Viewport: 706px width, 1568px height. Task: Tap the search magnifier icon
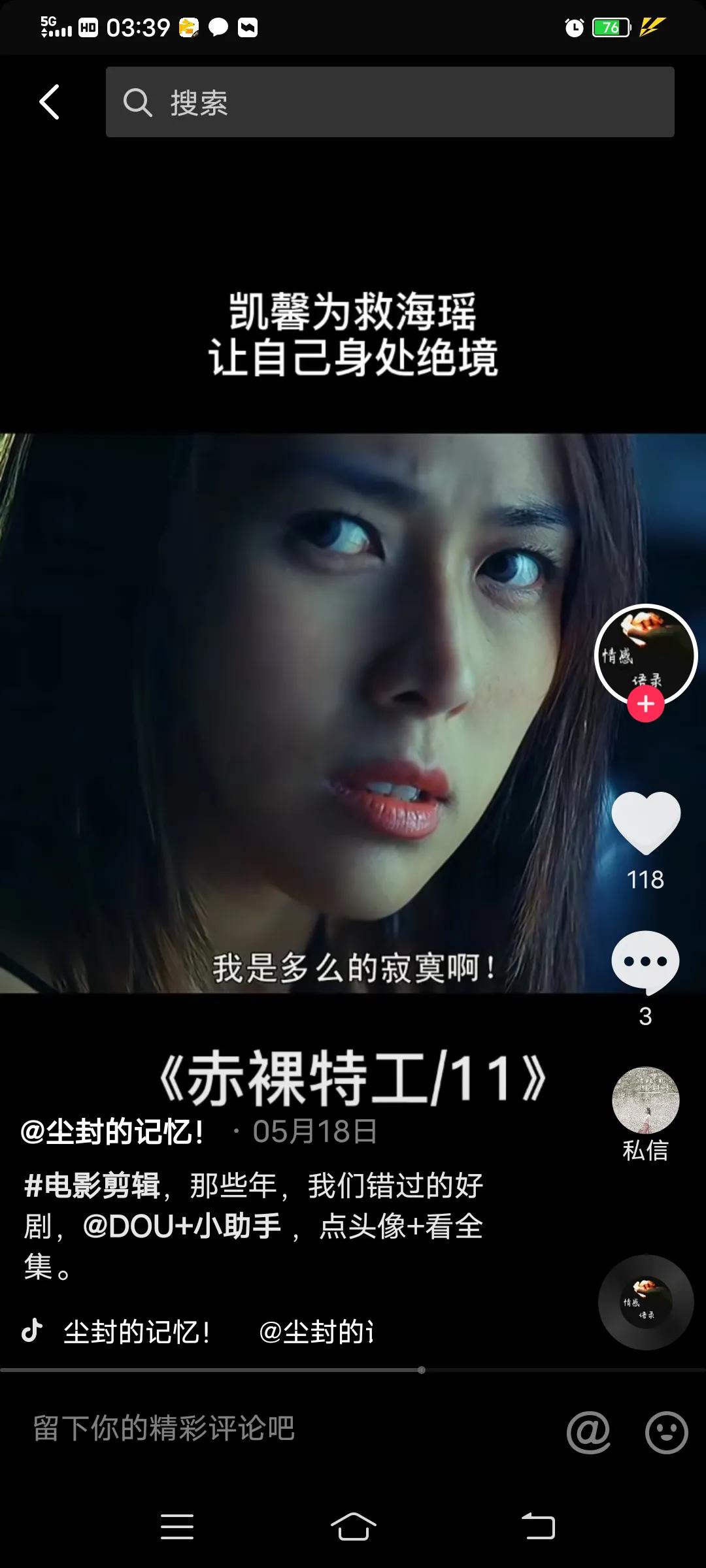click(139, 103)
